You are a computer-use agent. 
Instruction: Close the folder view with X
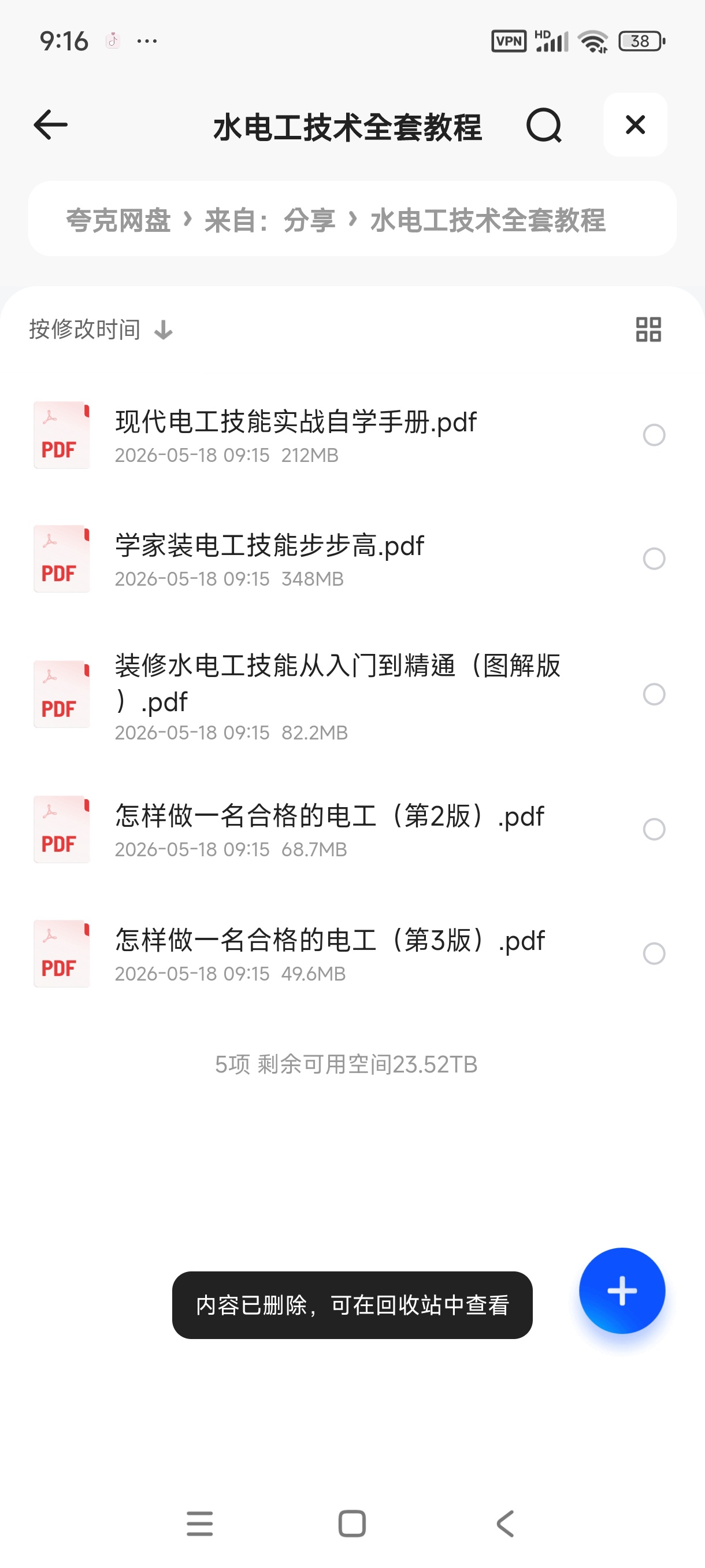click(x=635, y=125)
